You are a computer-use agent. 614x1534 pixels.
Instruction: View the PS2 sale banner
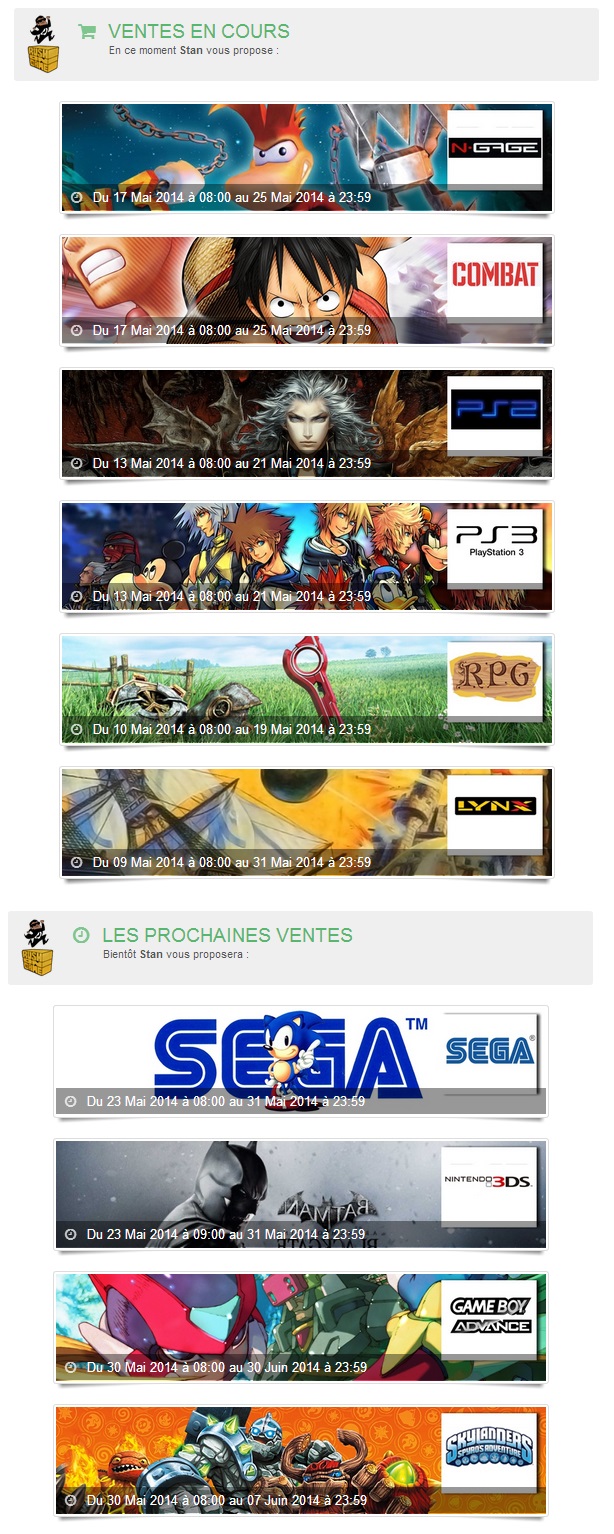tap(306, 423)
